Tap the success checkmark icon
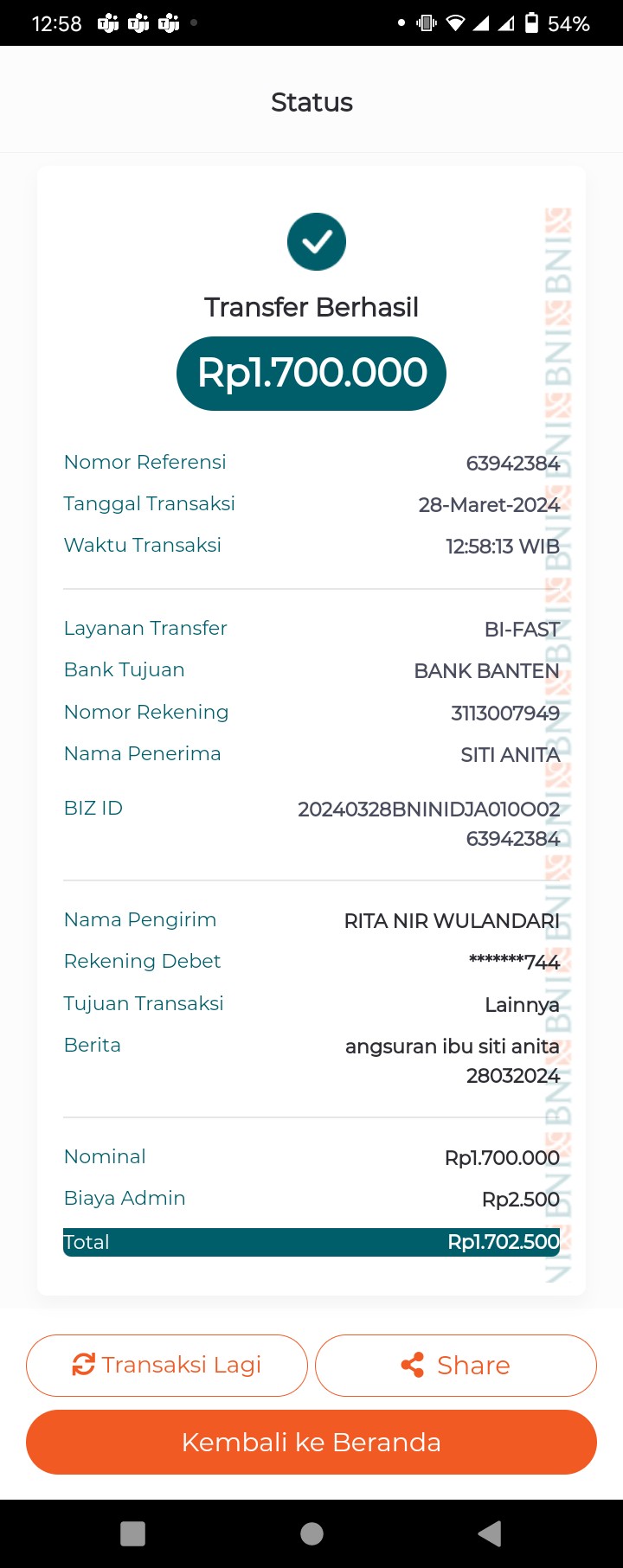The height and width of the screenshot is (1568, 623). pyautogui.click(x=316, y=241)
